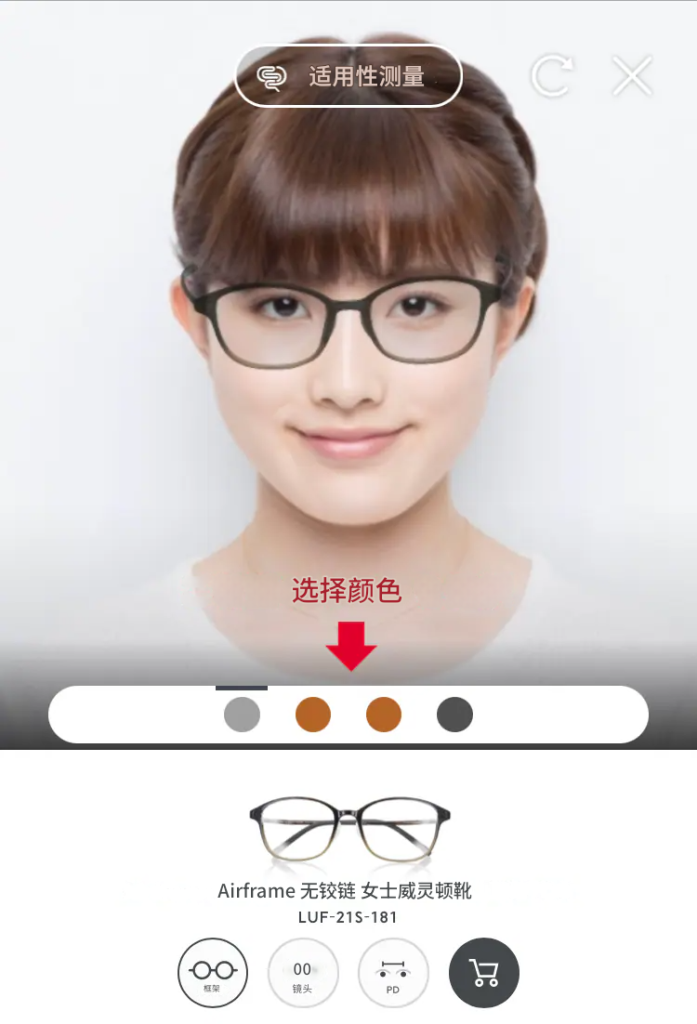The height and width of the screenshot is (1024, 697).
Task: Close the virtual try-on view
Action: point(632,76)
